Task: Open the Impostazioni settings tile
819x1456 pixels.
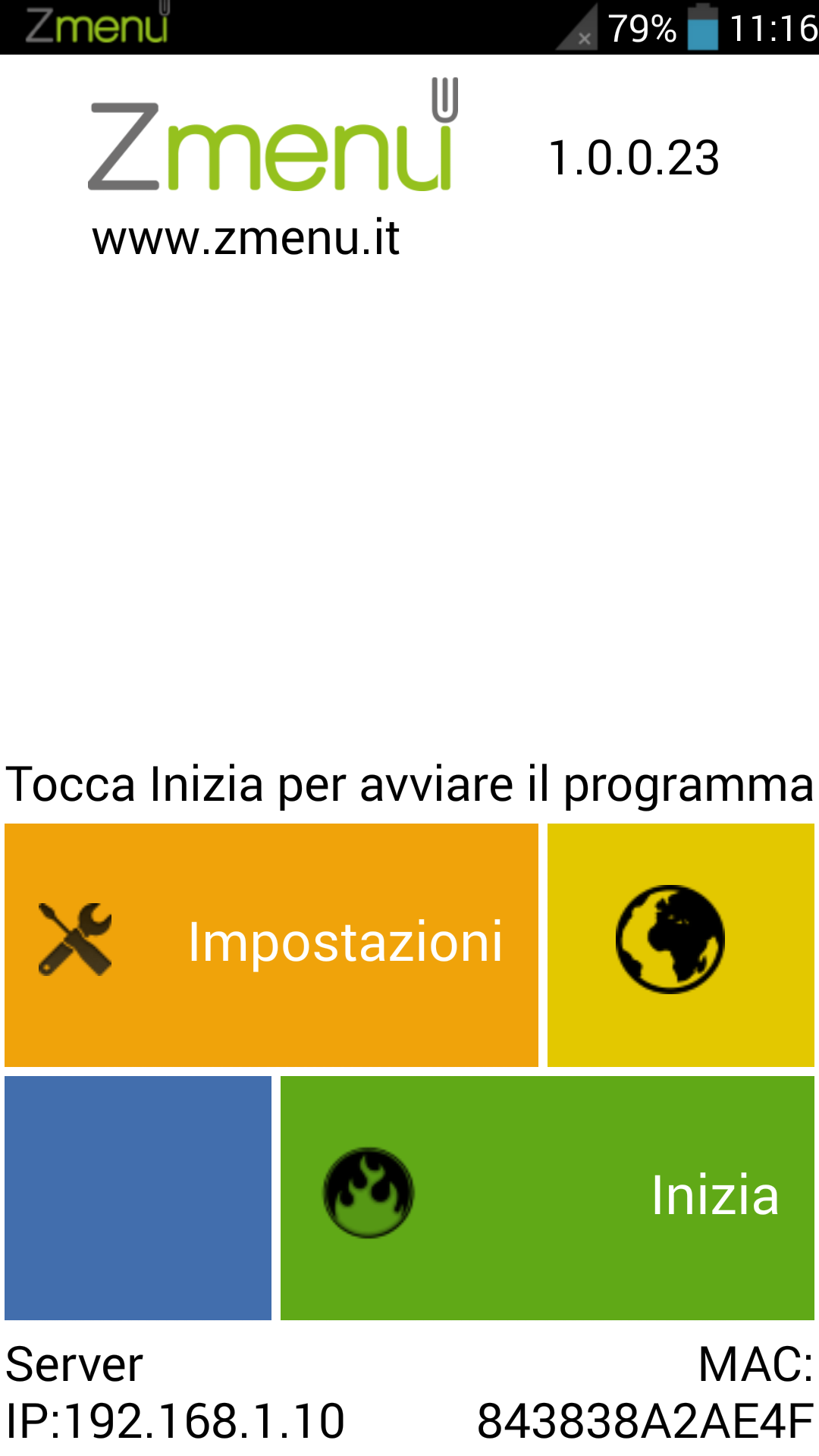Action: coord(271,945)
